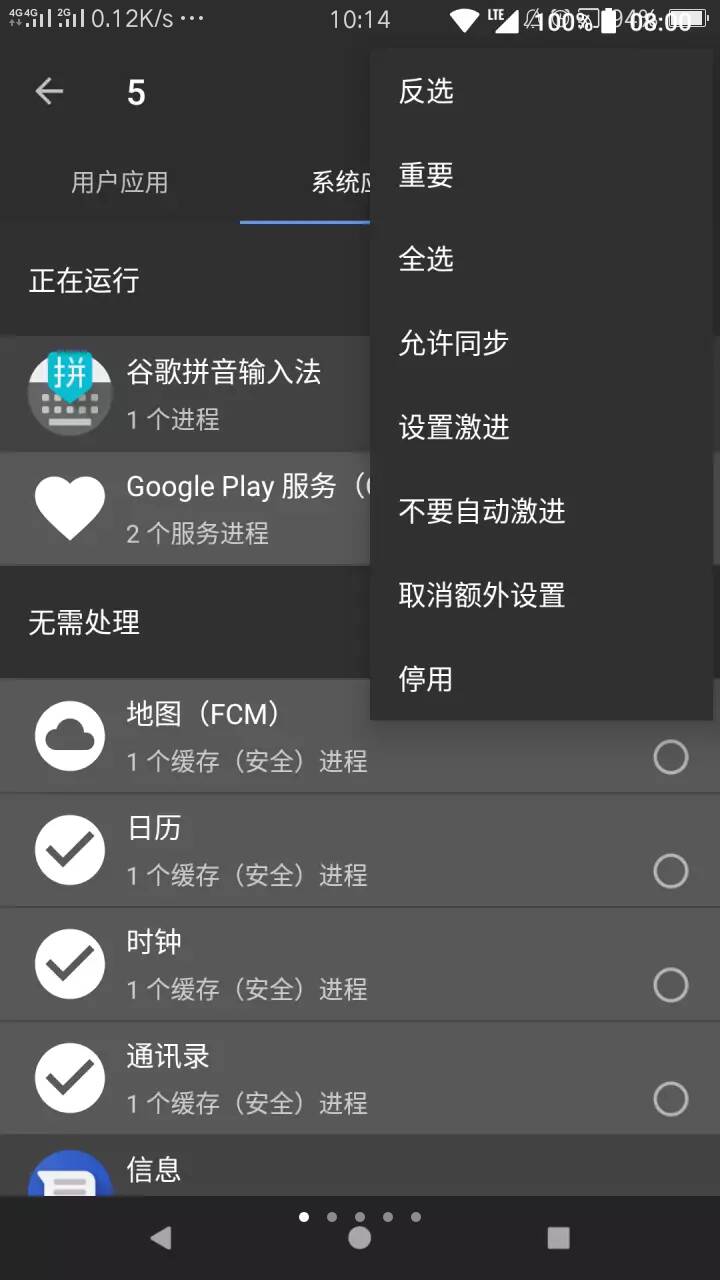Select the Google Play 服务 row

point(185,508)
